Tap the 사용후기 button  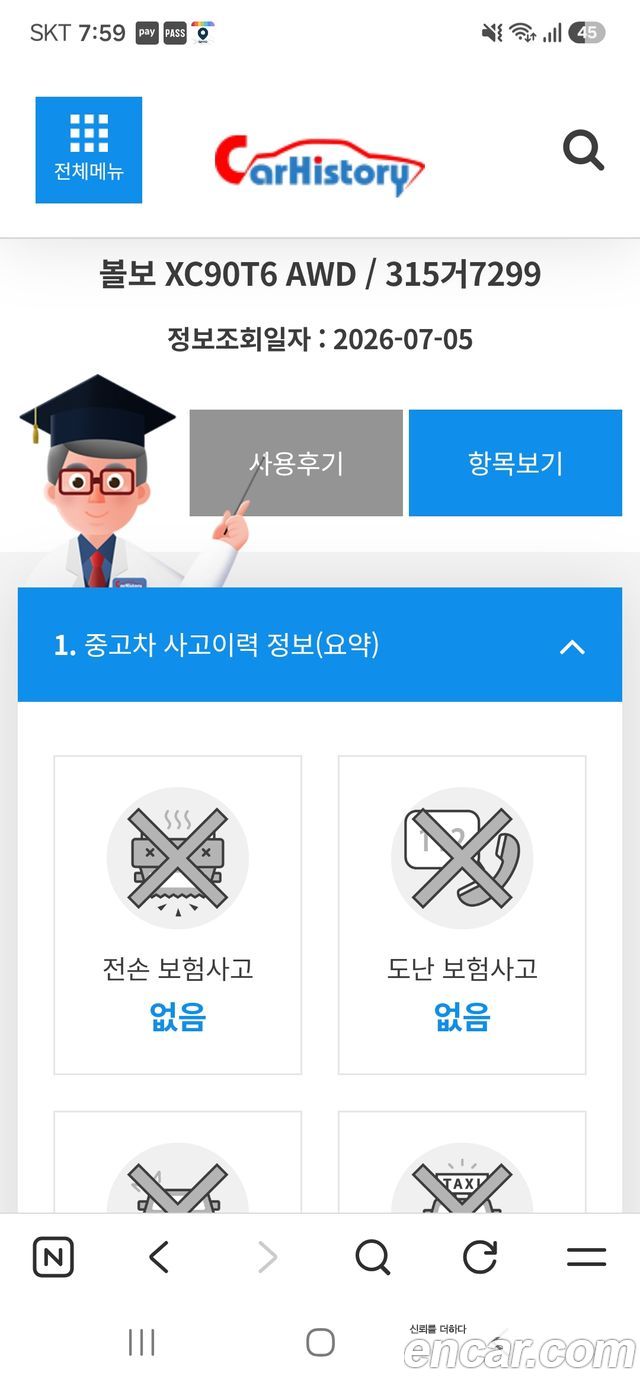tap(296, 463)
